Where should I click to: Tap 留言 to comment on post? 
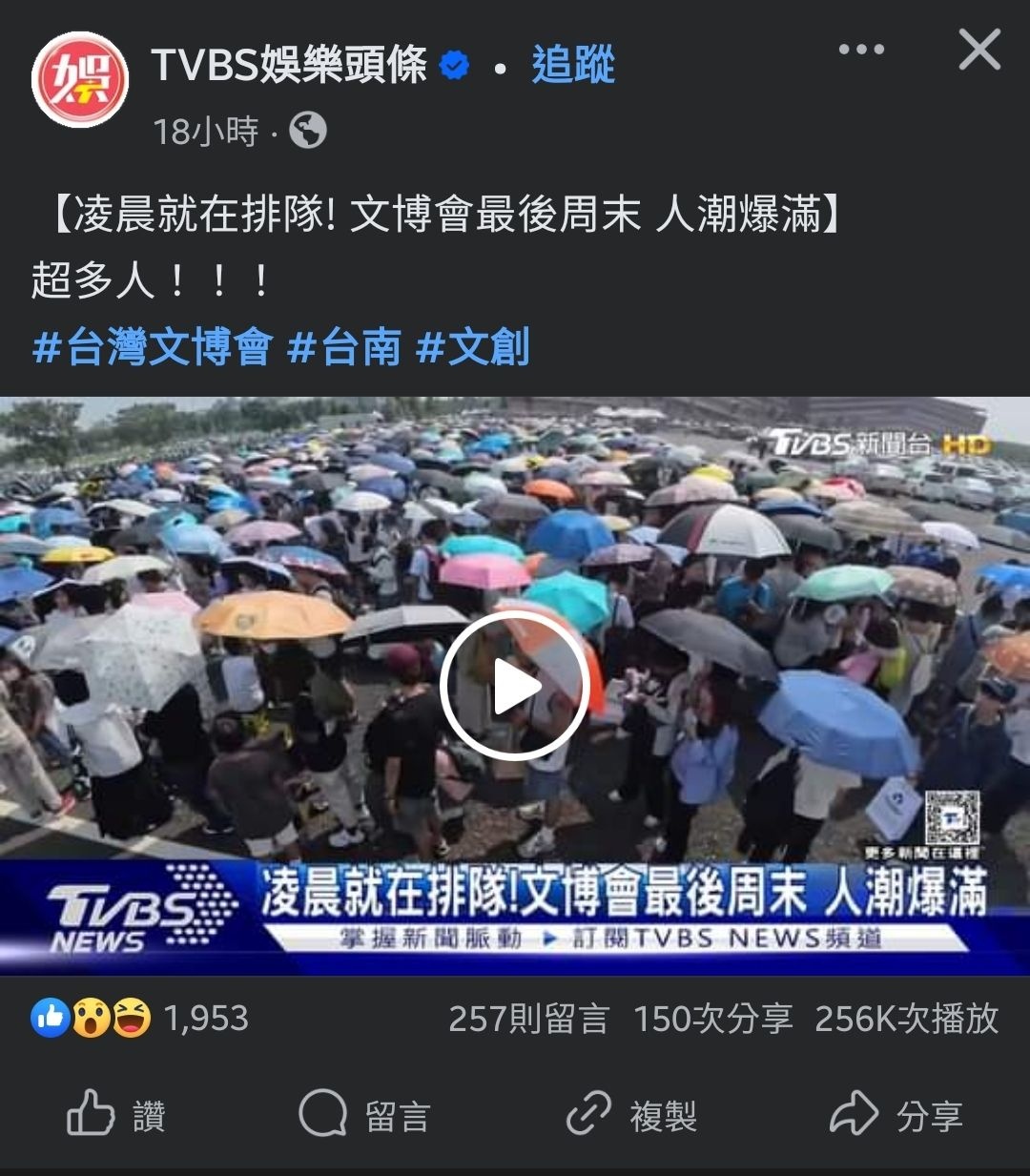[364, 1114]
